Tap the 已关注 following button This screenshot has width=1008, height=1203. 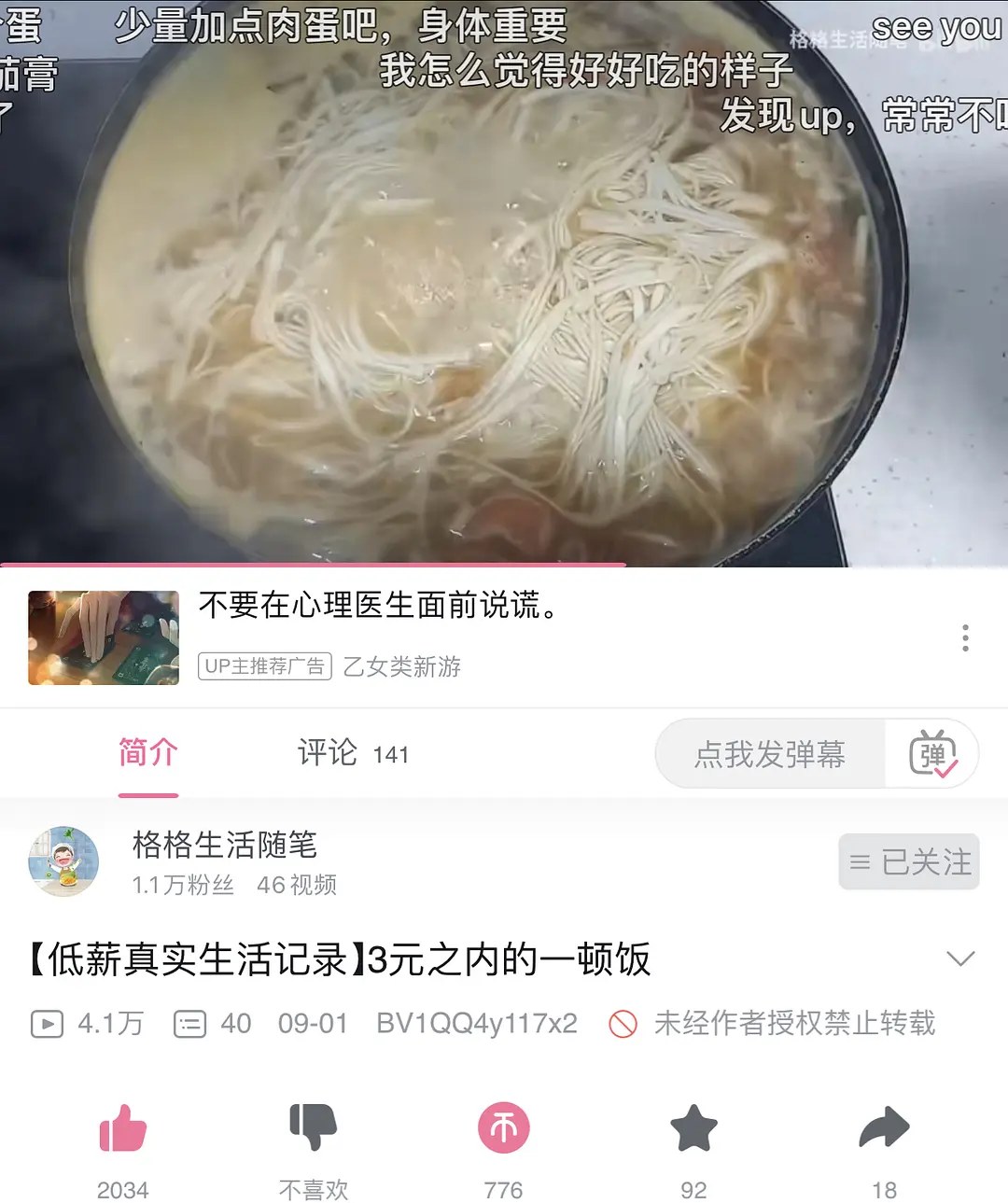point(909,861)
